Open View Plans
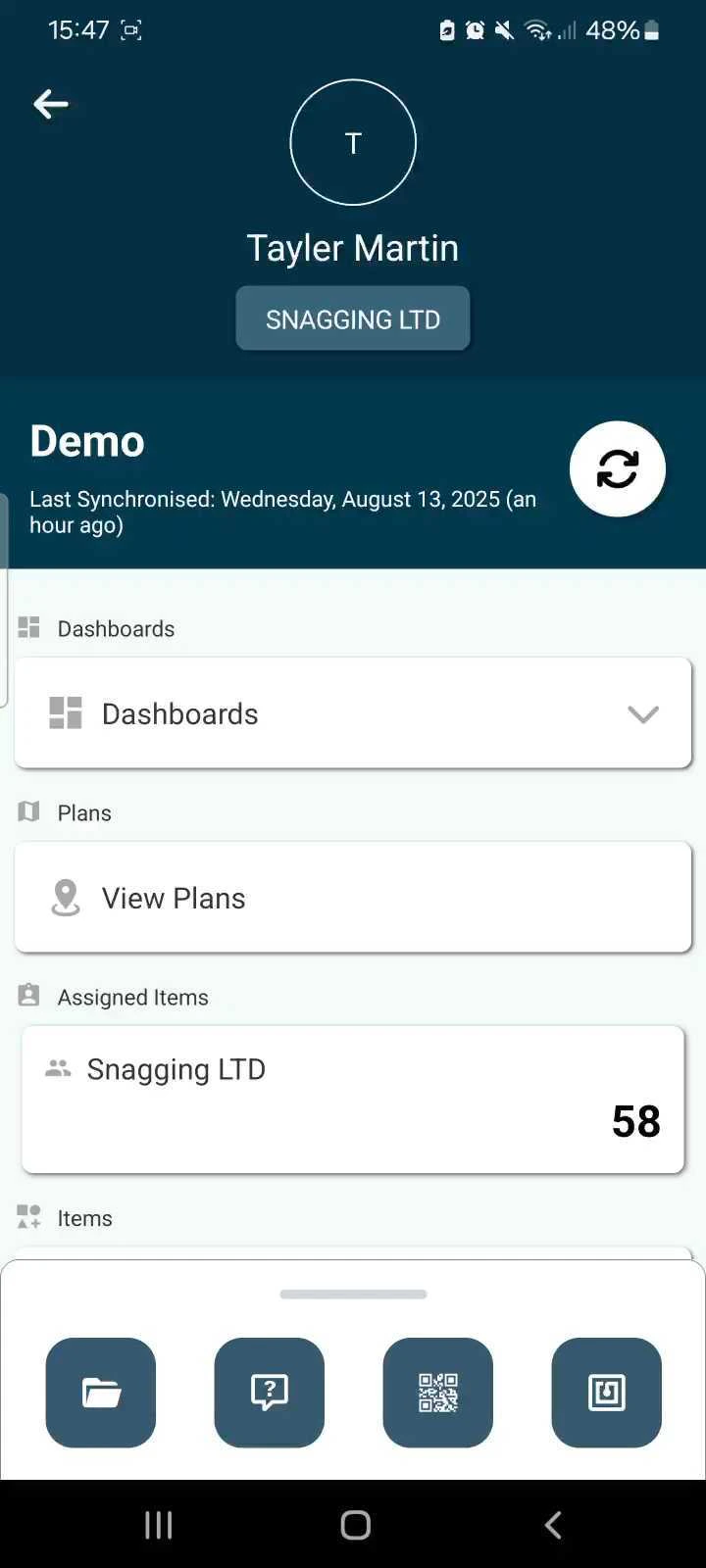Screen dimensions: 706x1568 [x=353, y=897]
